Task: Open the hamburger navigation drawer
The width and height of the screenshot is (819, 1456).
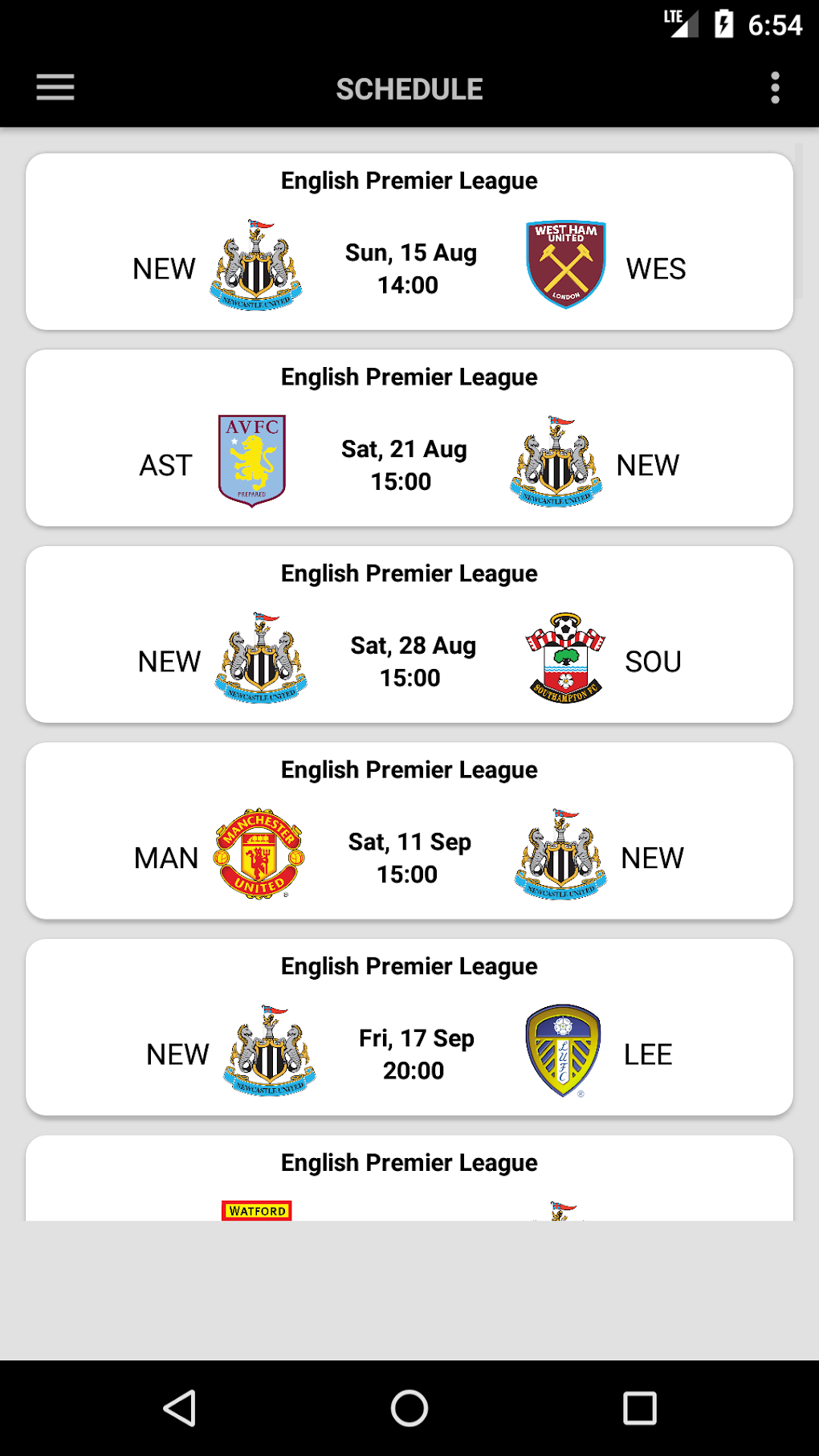Action: point(55,88)
